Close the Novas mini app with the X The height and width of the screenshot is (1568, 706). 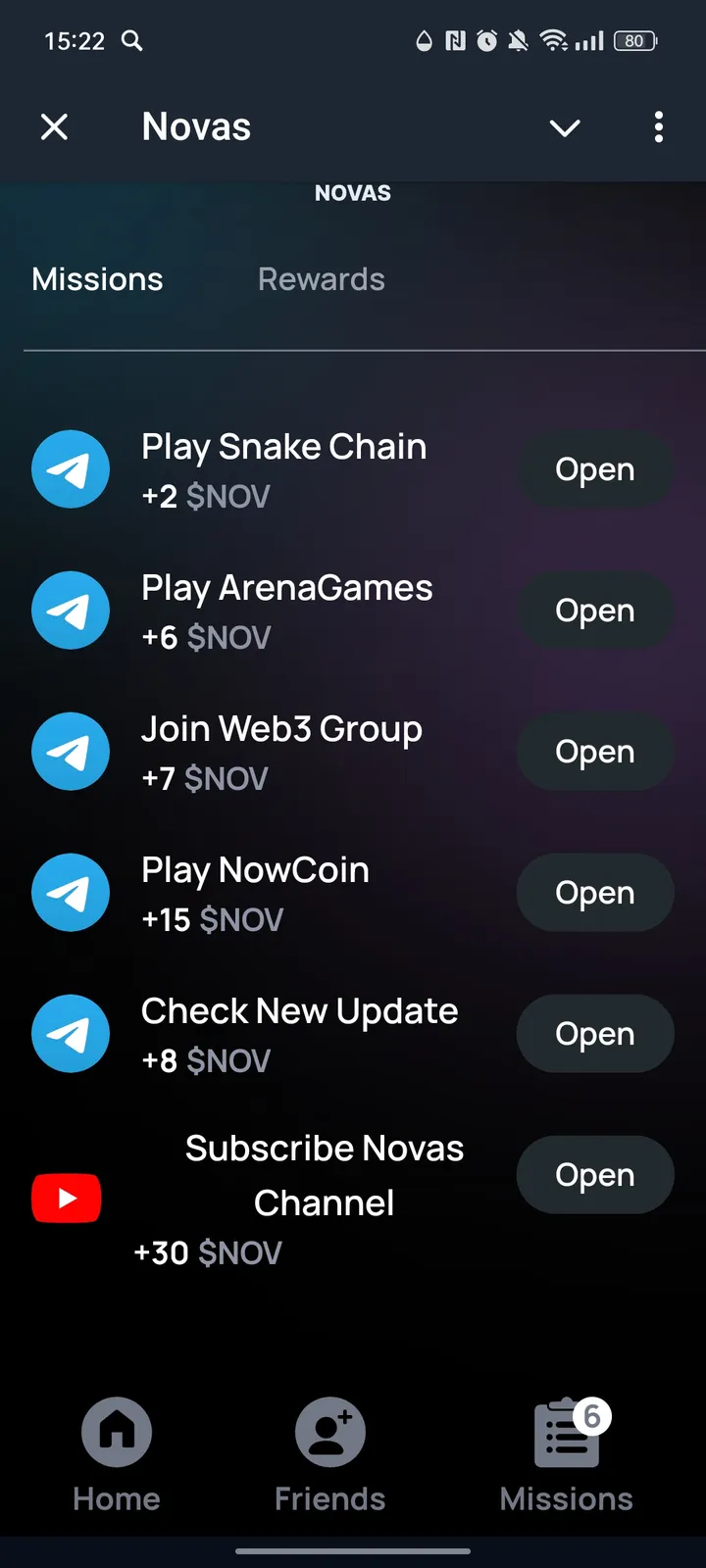coord(55,127)
